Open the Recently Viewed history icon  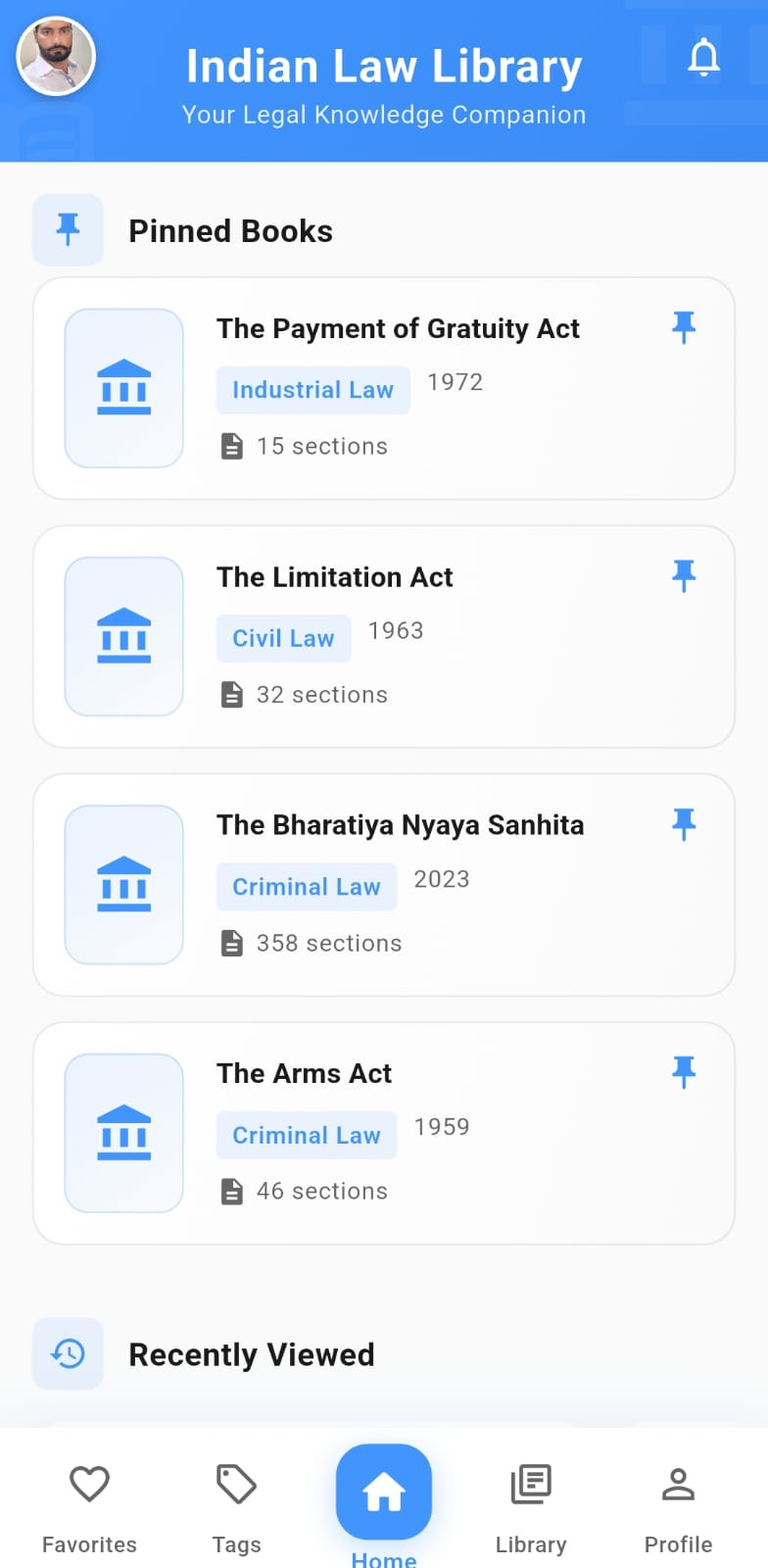coord(68,1353)
